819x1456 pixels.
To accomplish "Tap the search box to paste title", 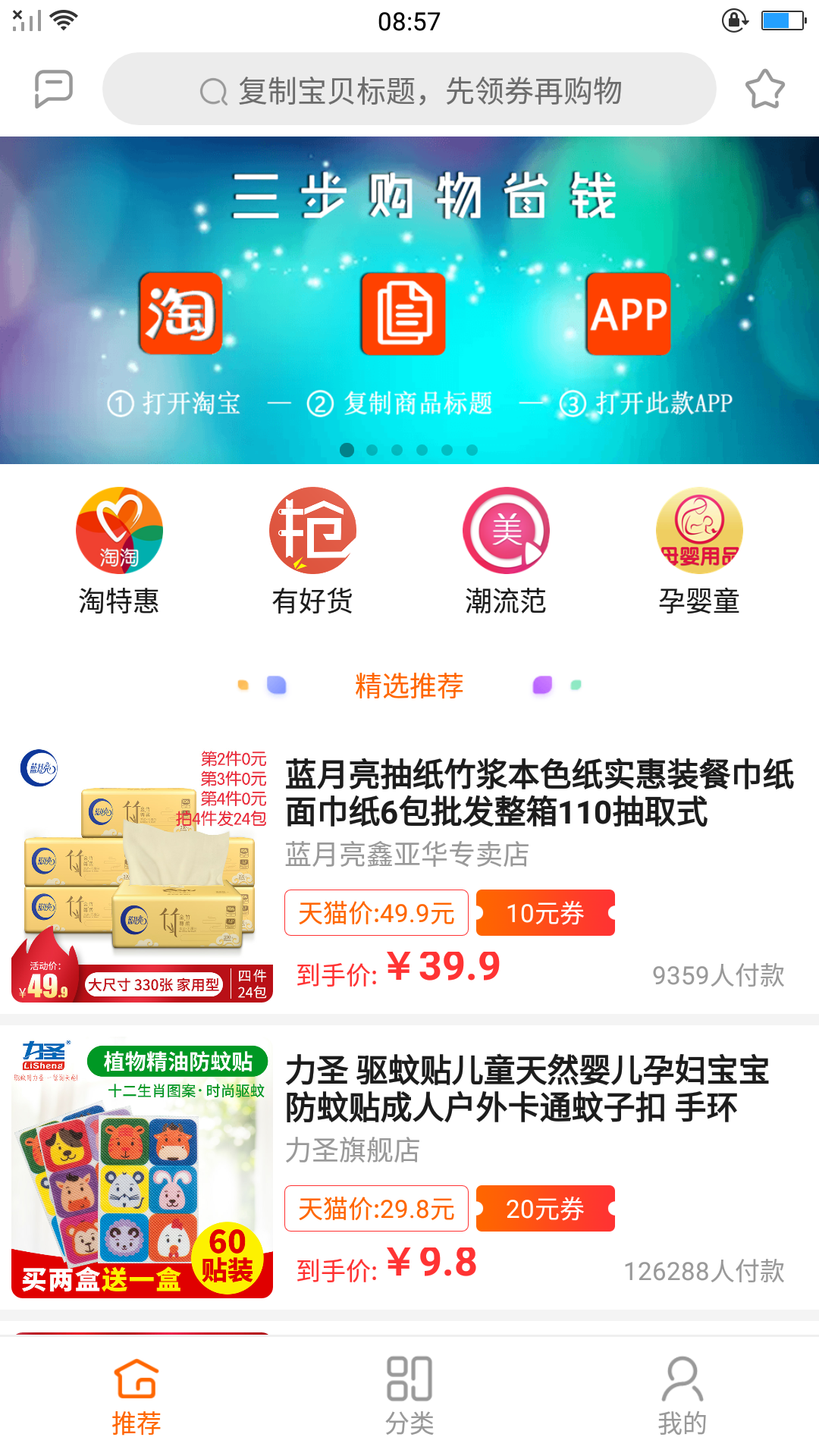I will point(409,89).
